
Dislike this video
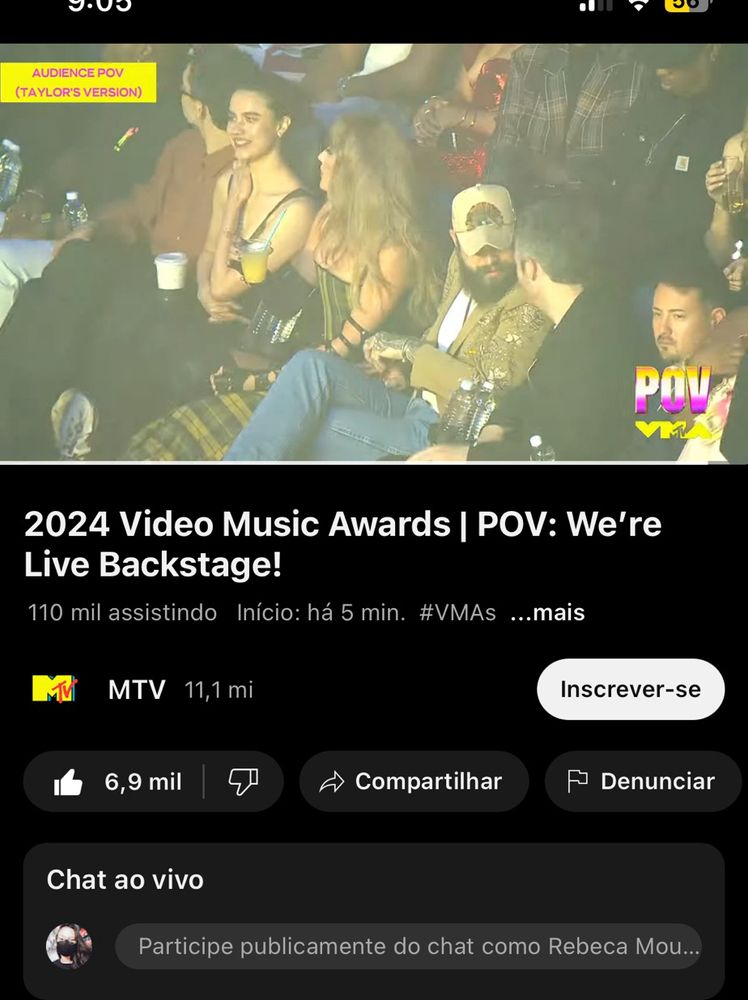(x=243, y=781)
